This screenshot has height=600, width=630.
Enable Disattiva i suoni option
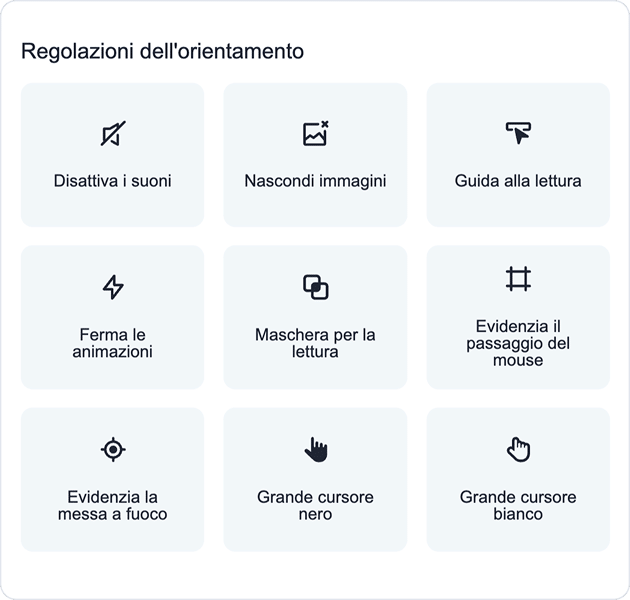pos(112,155)
